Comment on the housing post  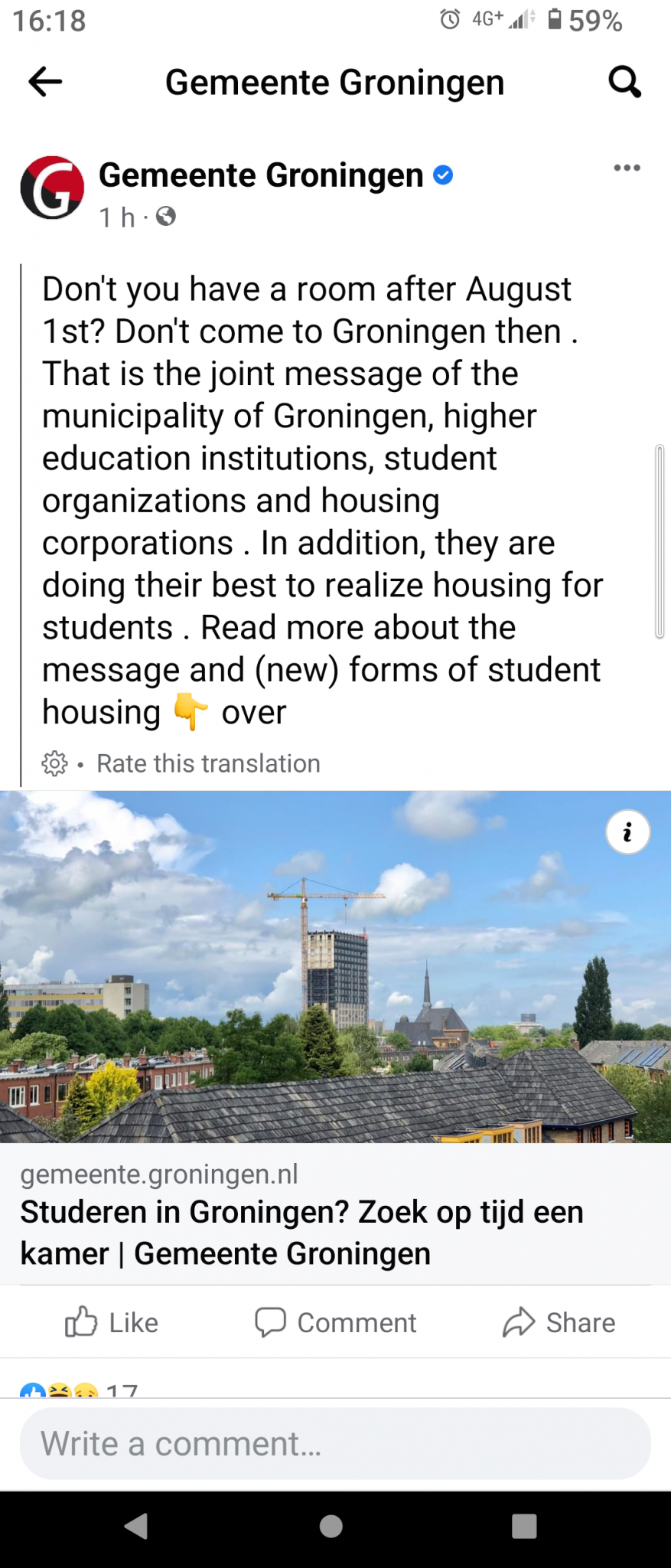click(336, 1322)
